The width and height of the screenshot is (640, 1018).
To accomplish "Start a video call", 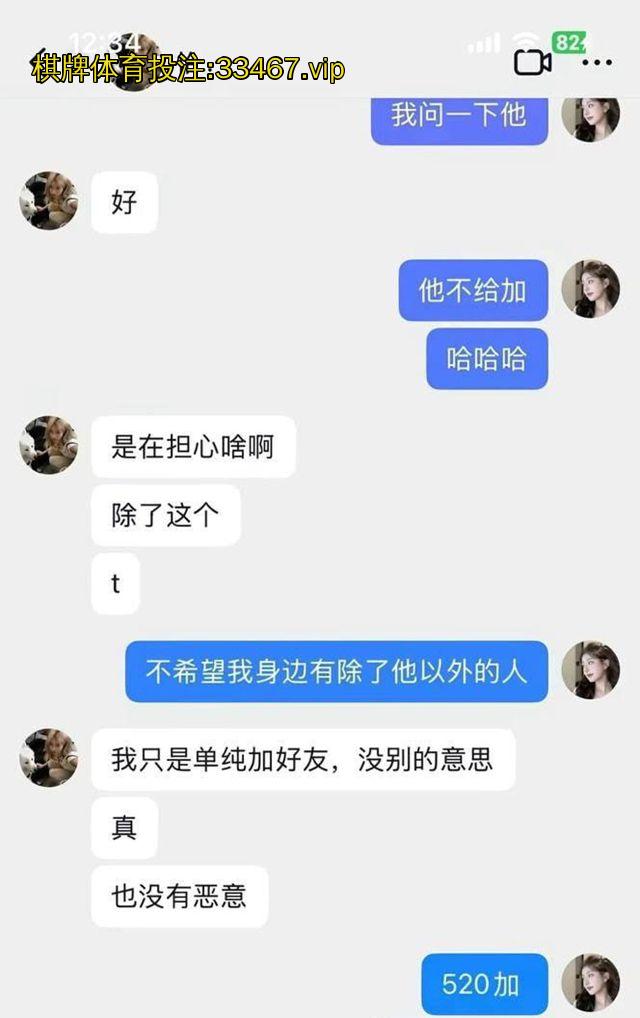I will coord(533,62).
